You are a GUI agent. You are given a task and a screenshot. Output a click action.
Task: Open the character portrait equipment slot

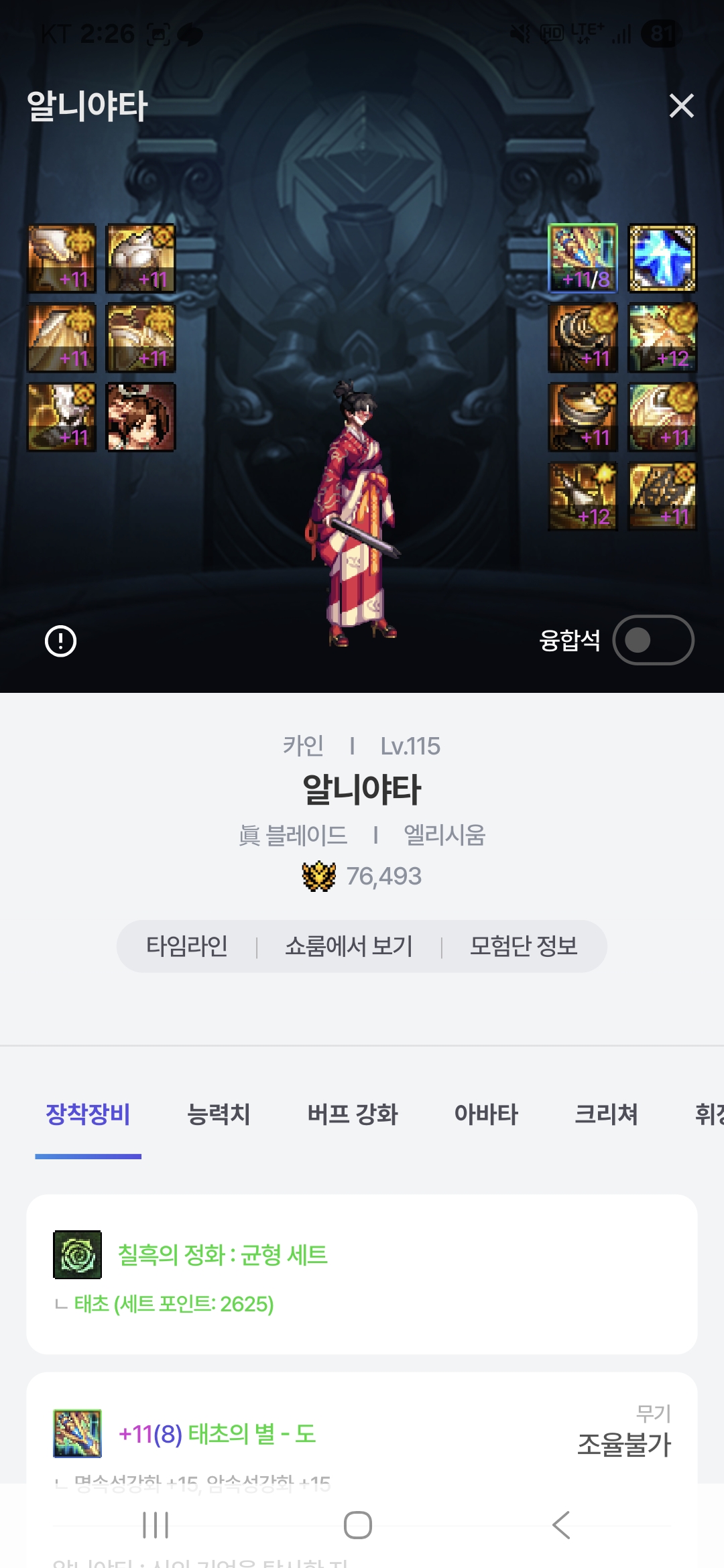(x=141, y=417)
